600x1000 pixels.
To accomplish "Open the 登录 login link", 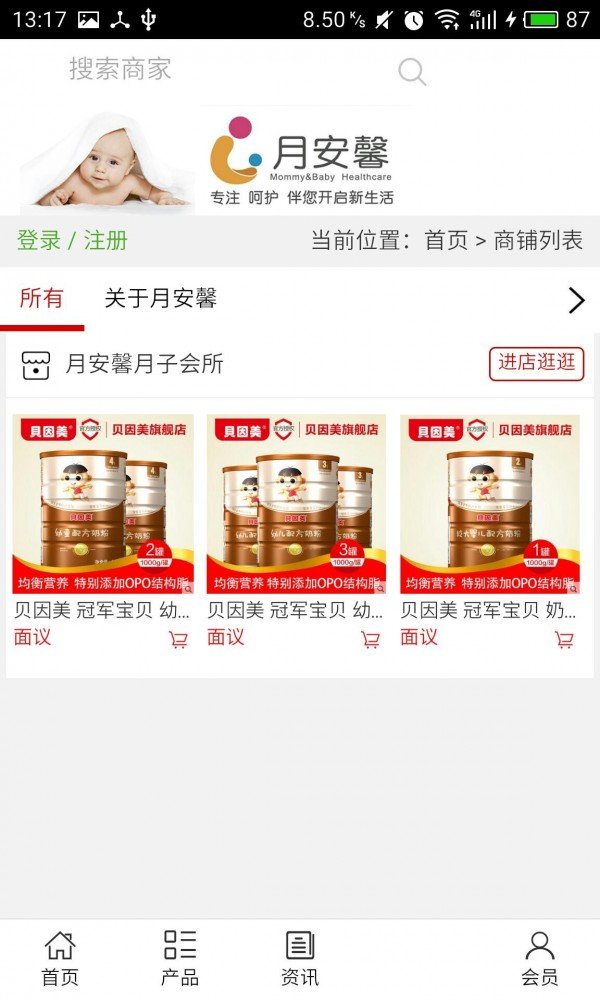I will click(39, 241).
